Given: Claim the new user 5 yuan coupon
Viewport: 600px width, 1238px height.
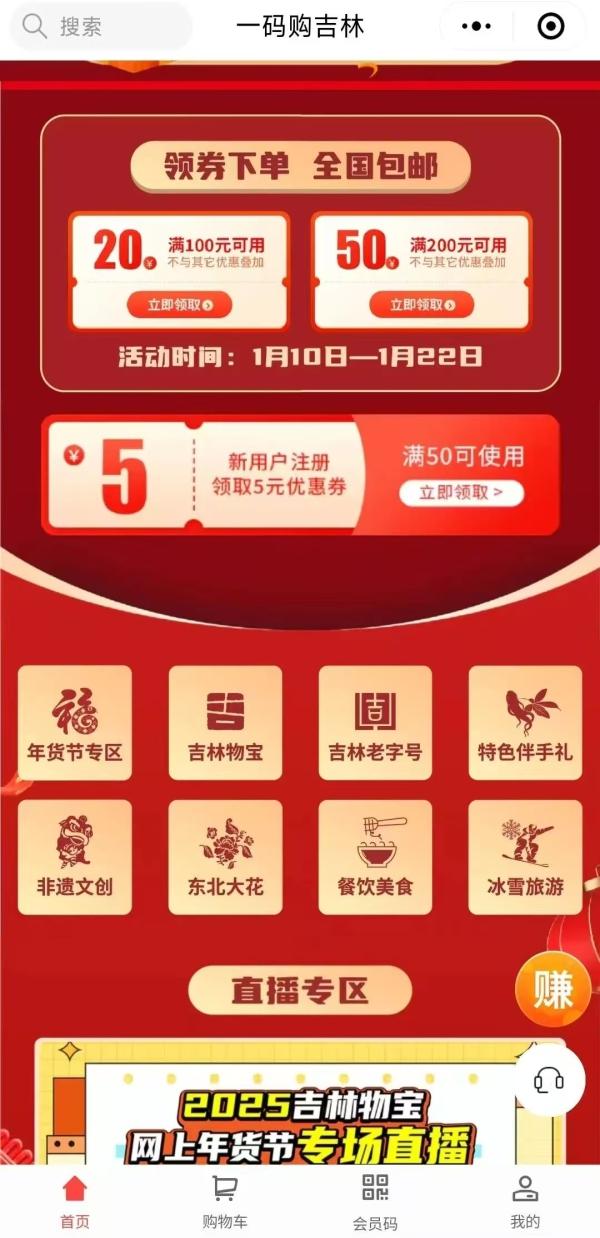Looking at the screenshot, I should (x=461, y=492).
